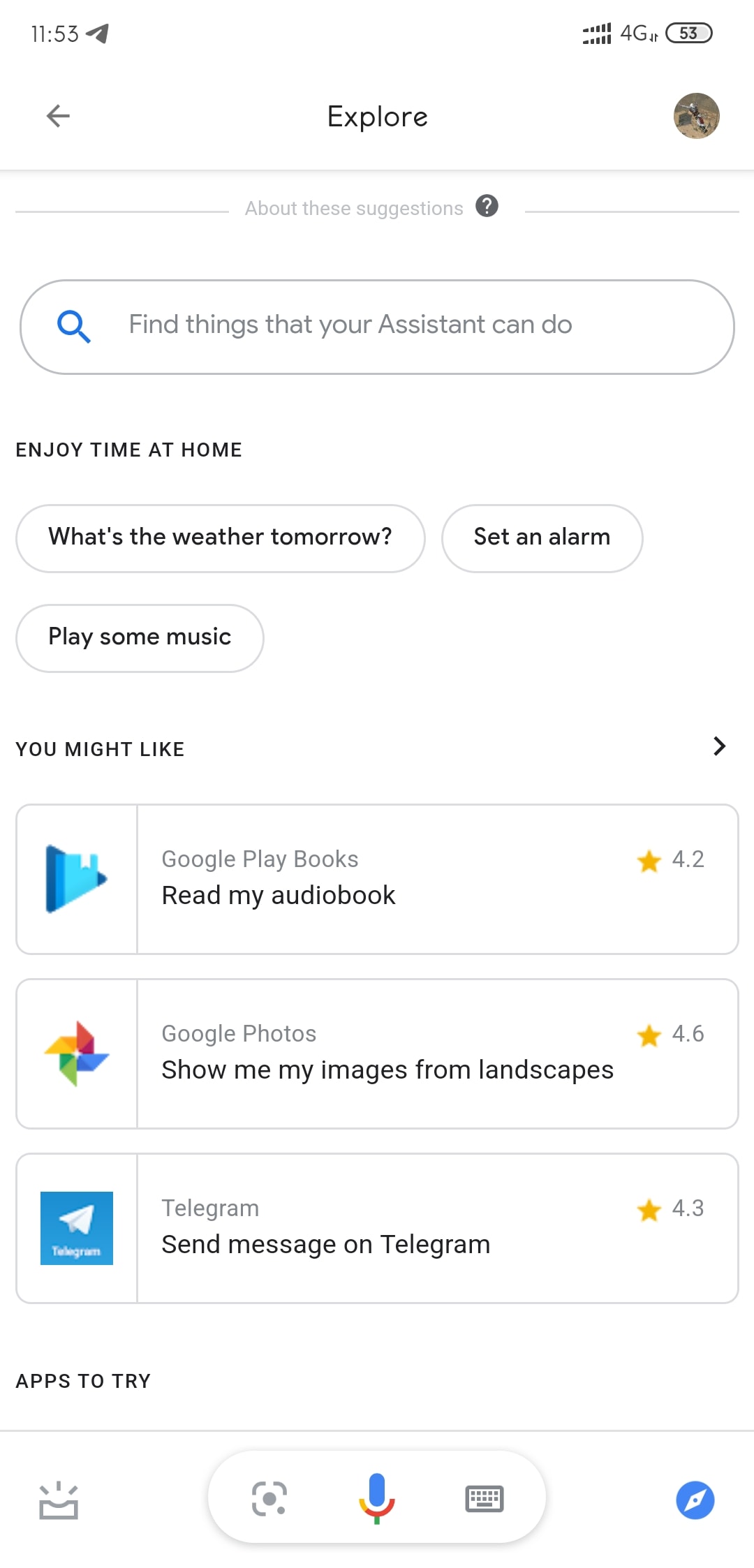Select the Explore compass icon

coord(695,1497)
